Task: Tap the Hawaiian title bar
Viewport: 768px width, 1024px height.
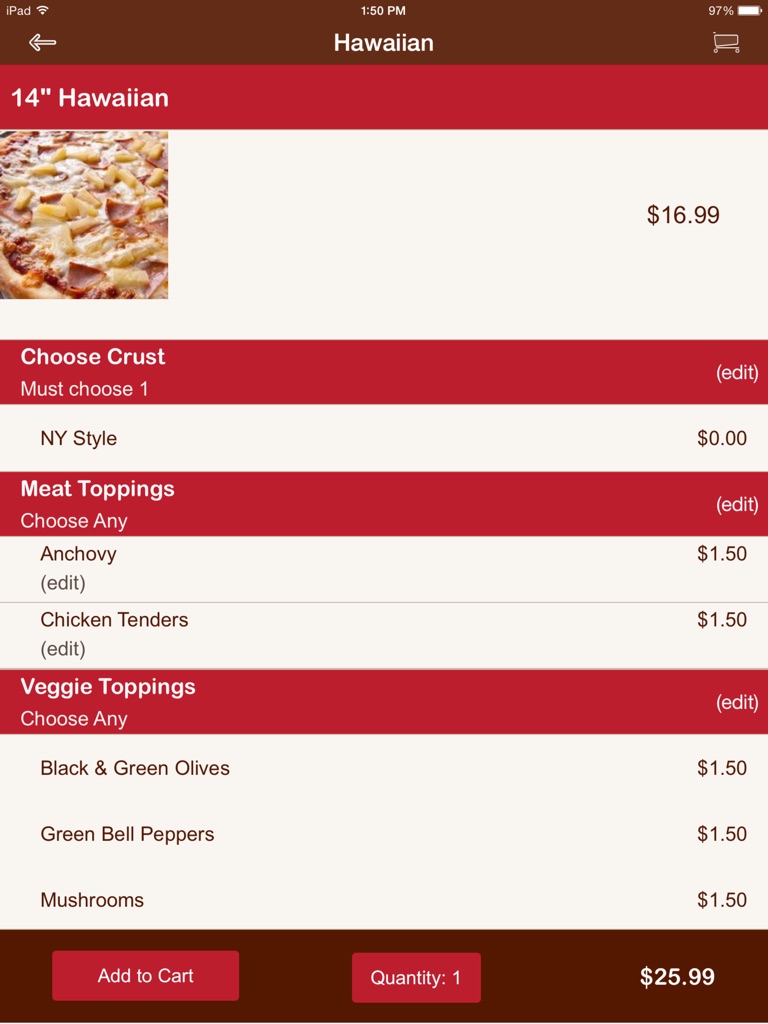Action: point(384,42)
